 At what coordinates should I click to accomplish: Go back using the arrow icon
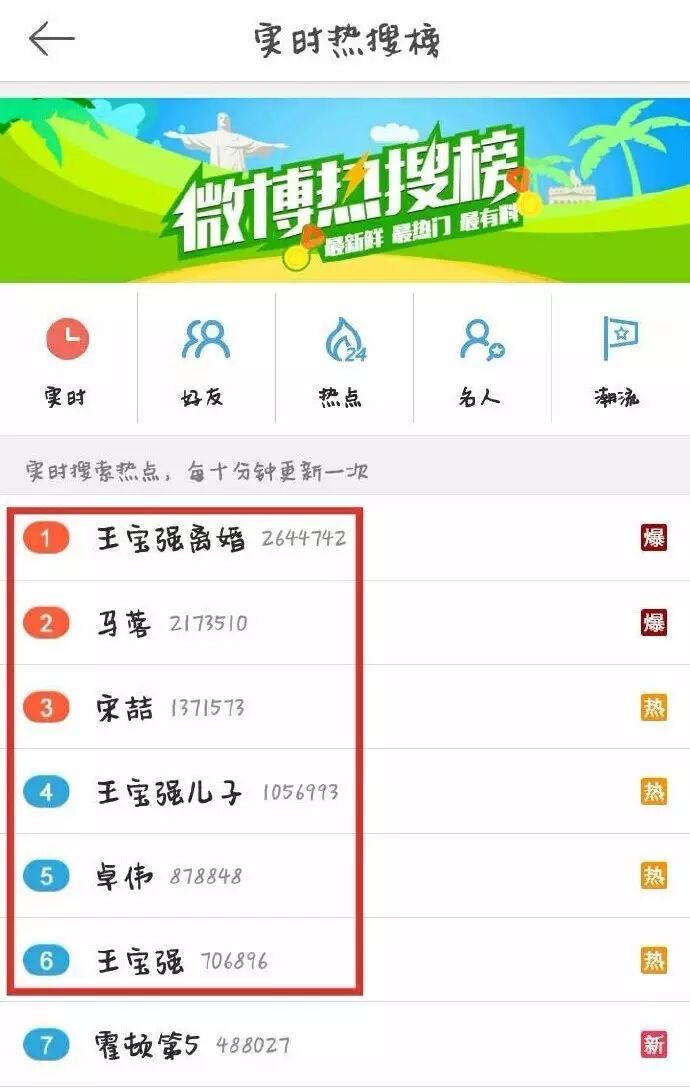(52, 40)
